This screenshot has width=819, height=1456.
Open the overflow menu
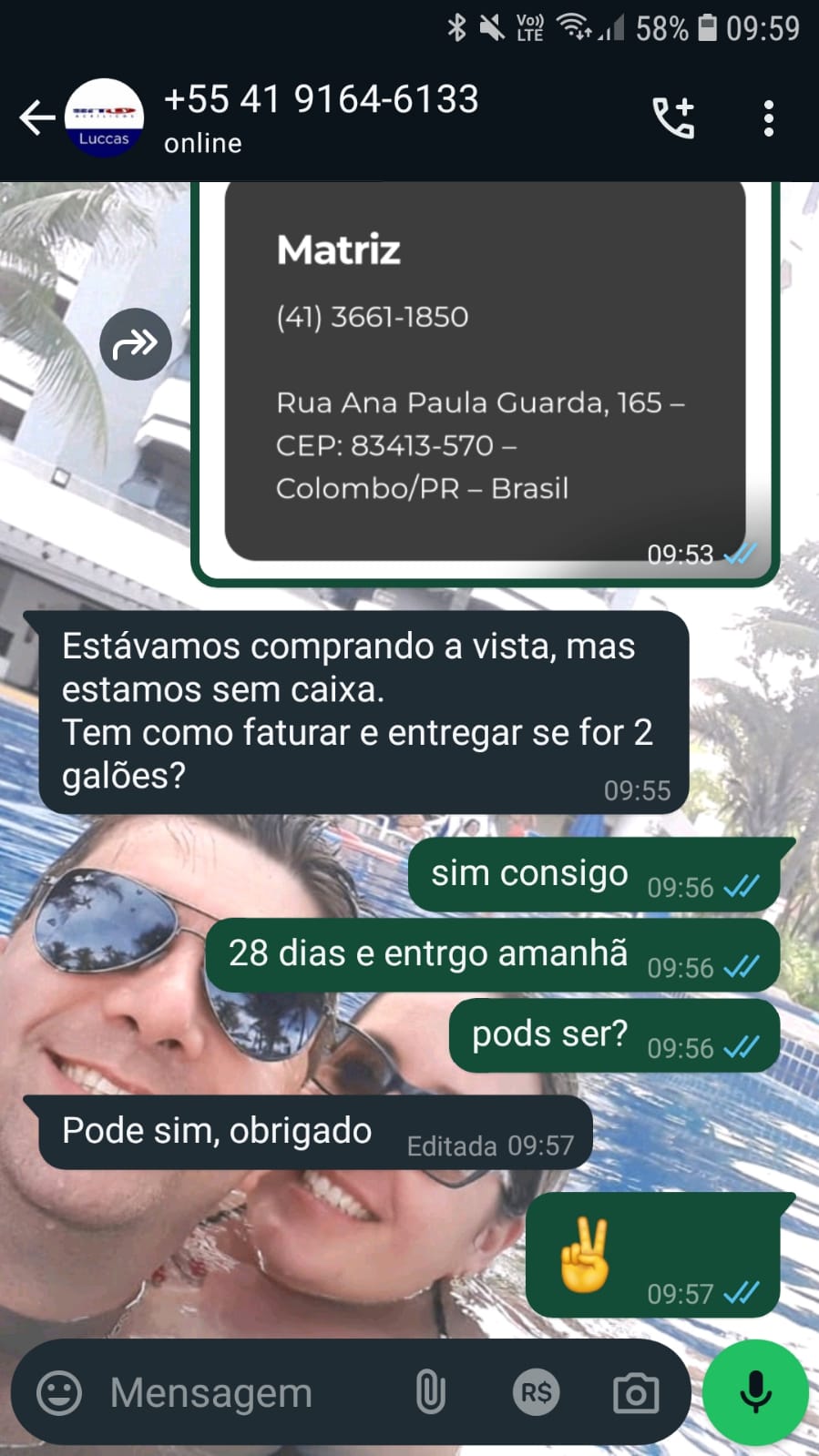[x=768, y=118]
